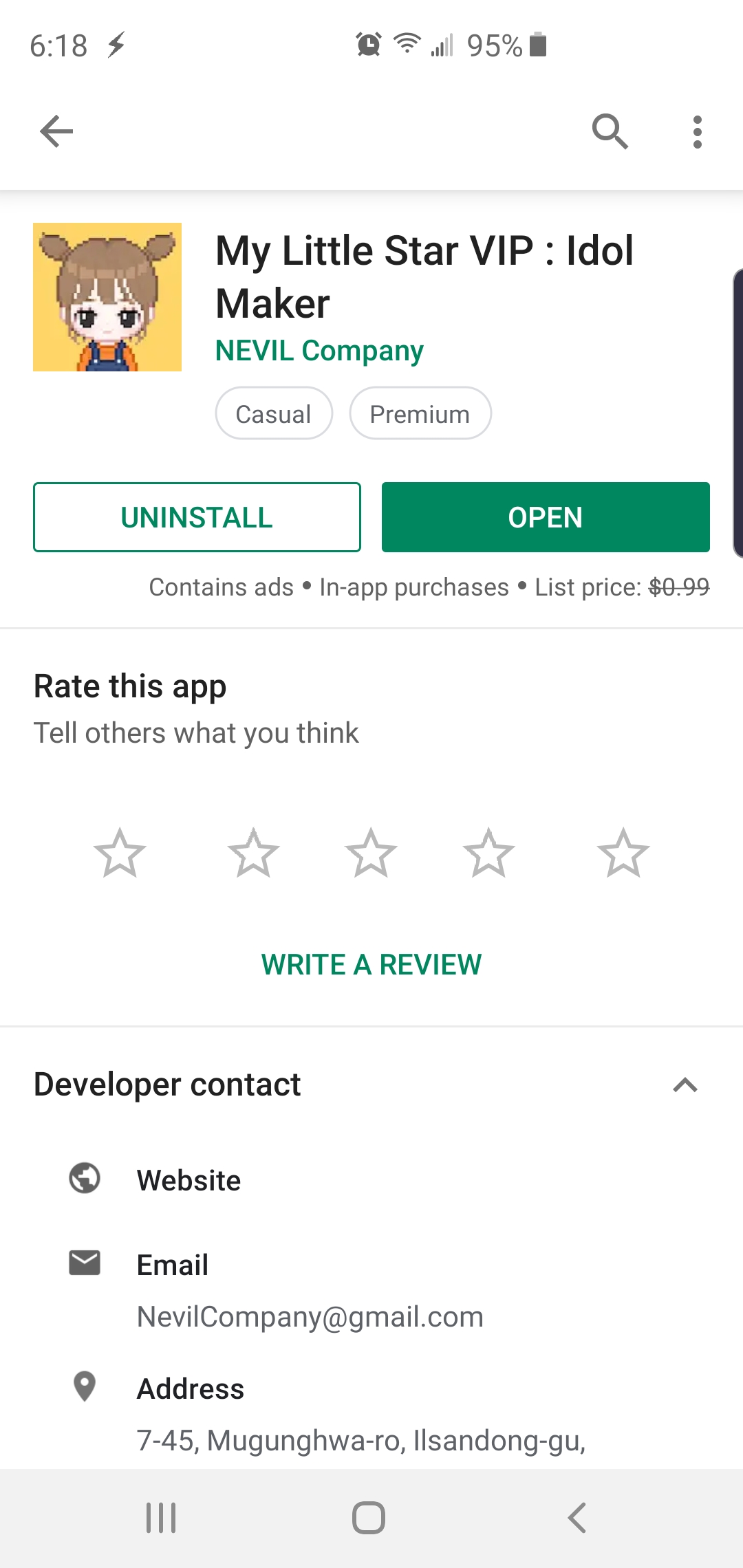
Task: Tap WRITE A REVIEW
Action: click(x=371, y=964)
